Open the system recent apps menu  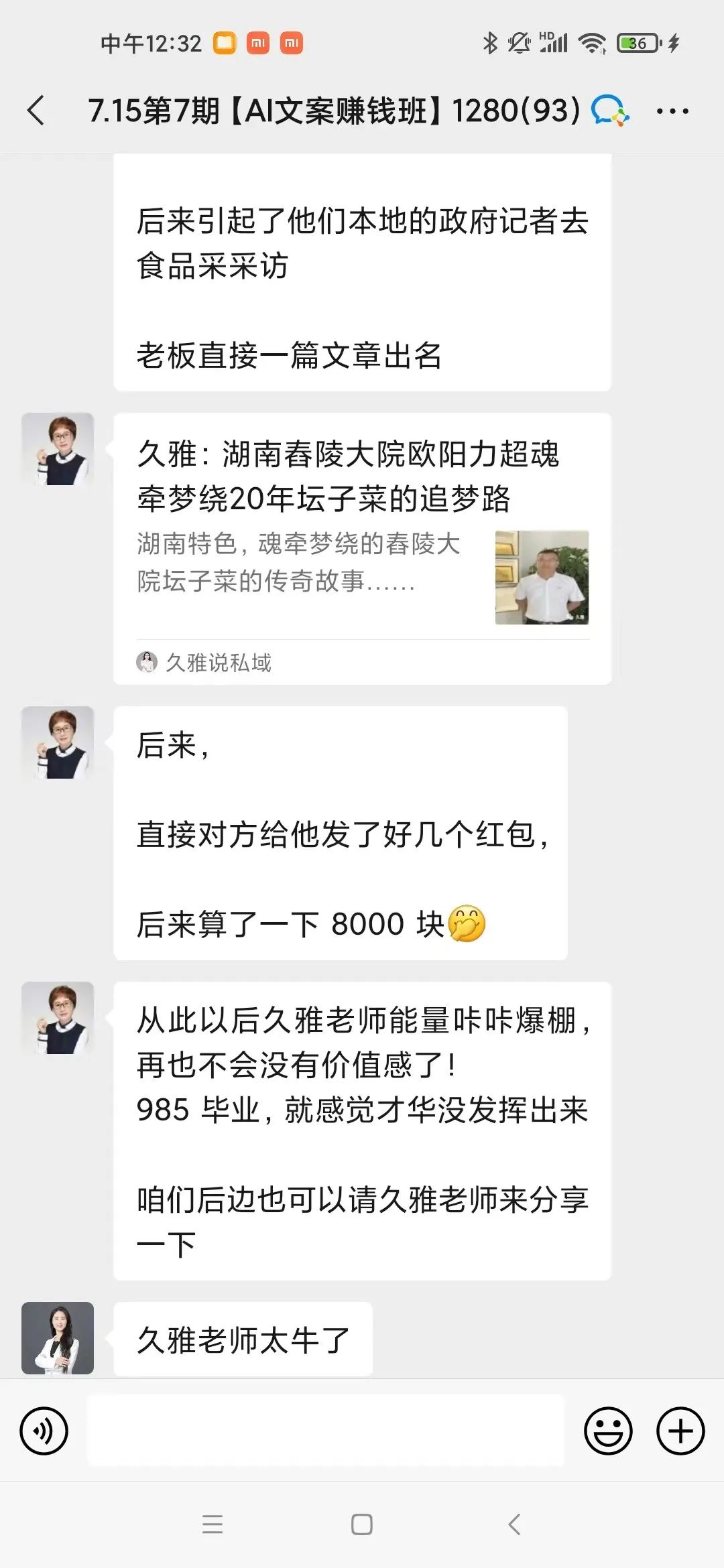213,1524
